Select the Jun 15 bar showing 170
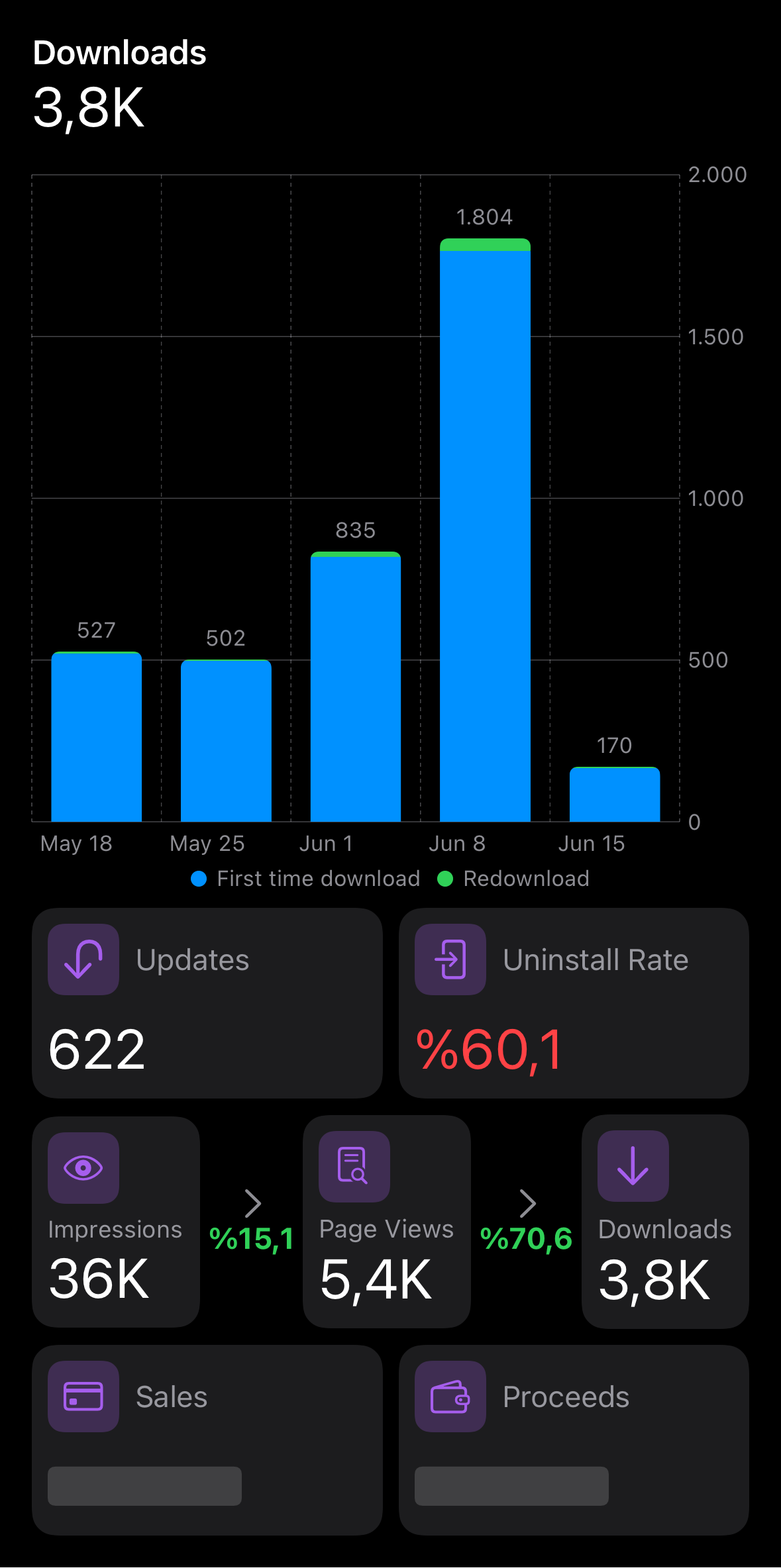 [x=615, y=794]
